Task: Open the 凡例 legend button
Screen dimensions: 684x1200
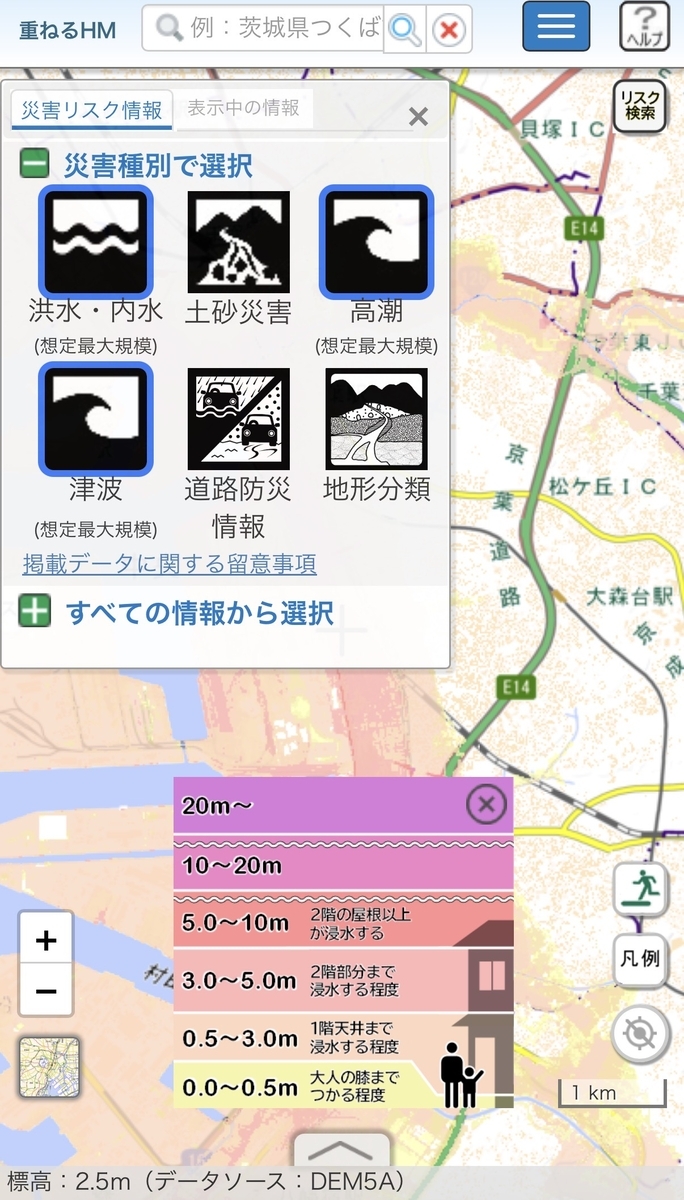Action: 640,958
